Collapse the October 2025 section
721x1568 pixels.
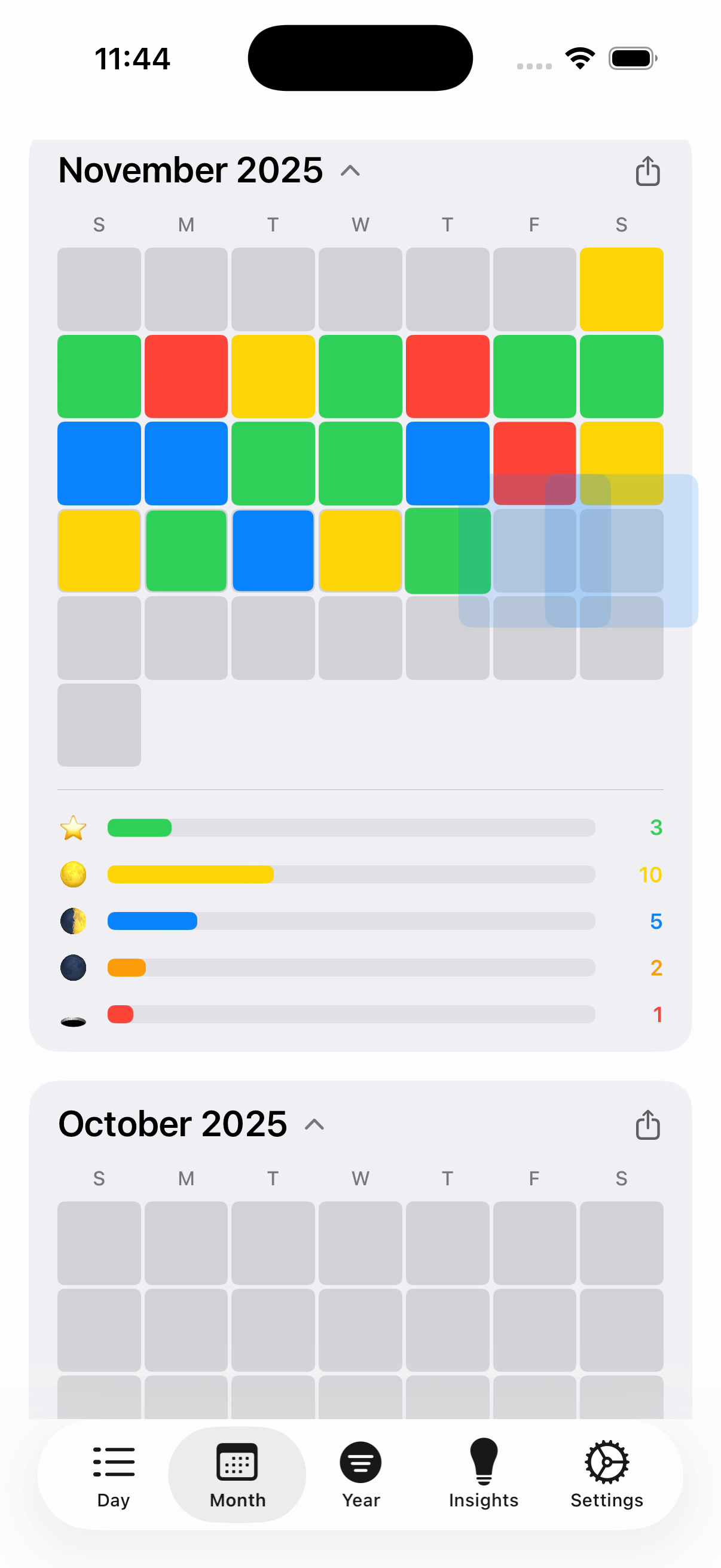click(x=314, y=1124)
